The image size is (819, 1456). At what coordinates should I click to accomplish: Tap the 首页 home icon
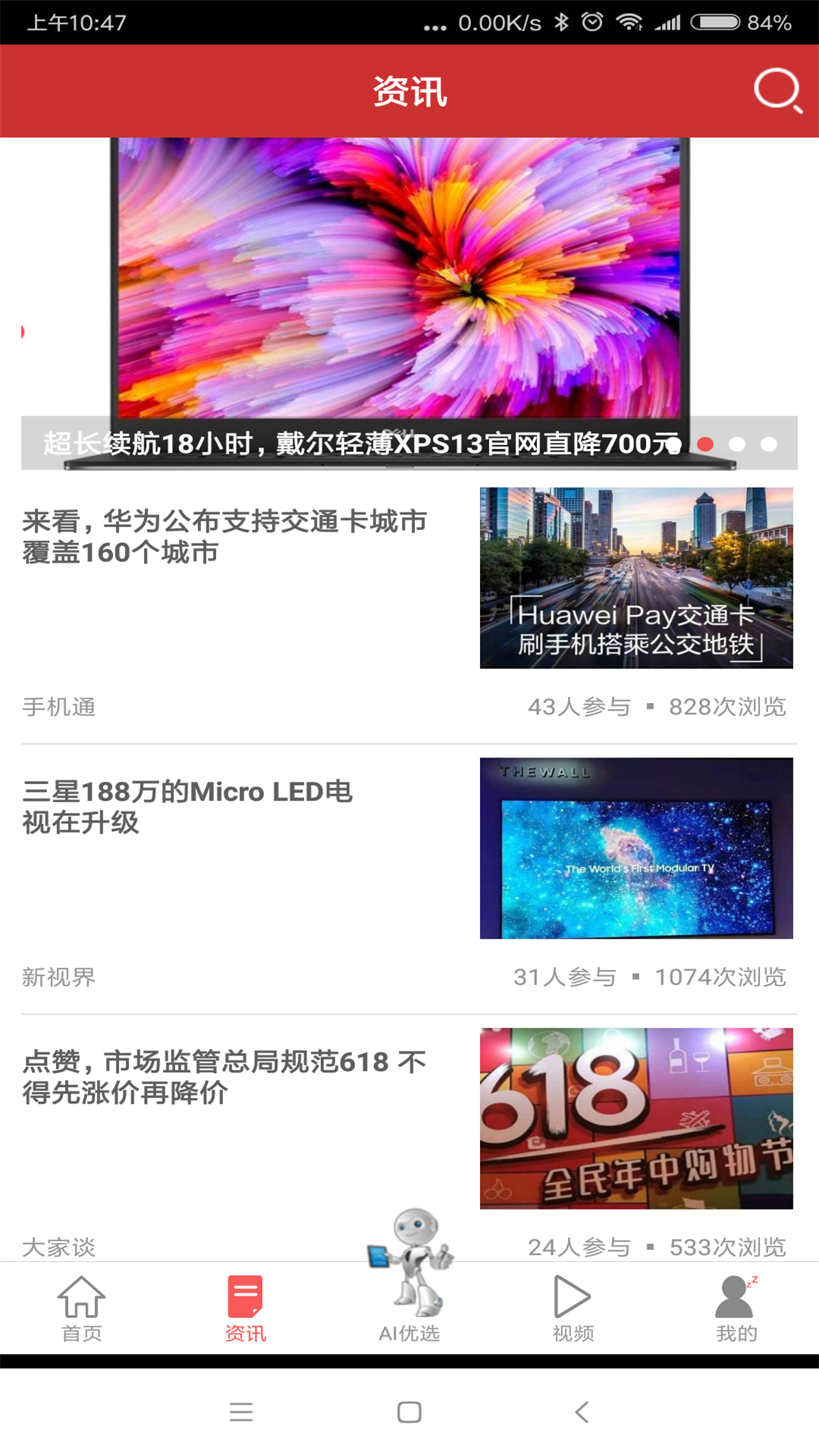click(80, 1297)
